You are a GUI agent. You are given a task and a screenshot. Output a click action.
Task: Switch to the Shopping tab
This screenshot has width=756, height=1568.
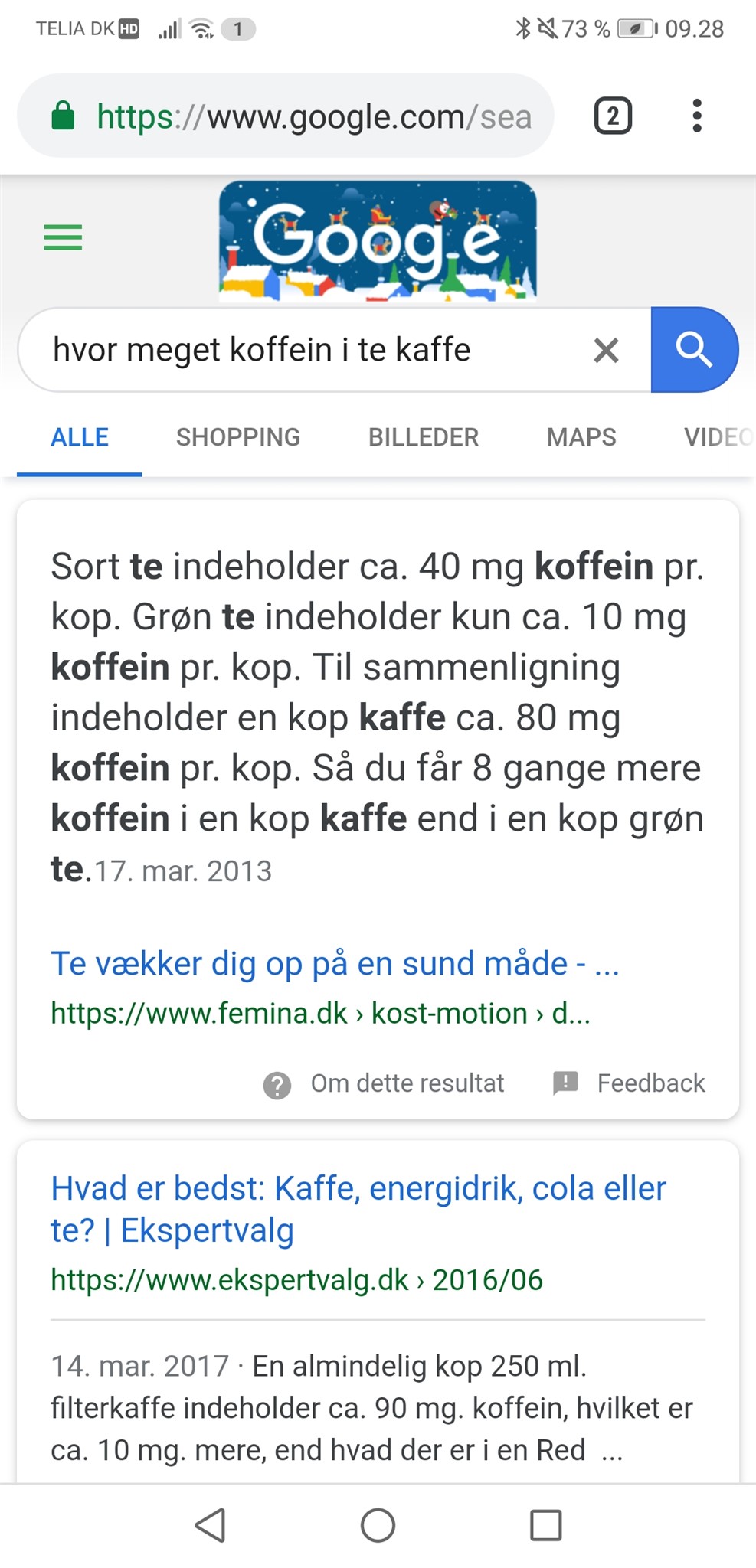point(238,437)
